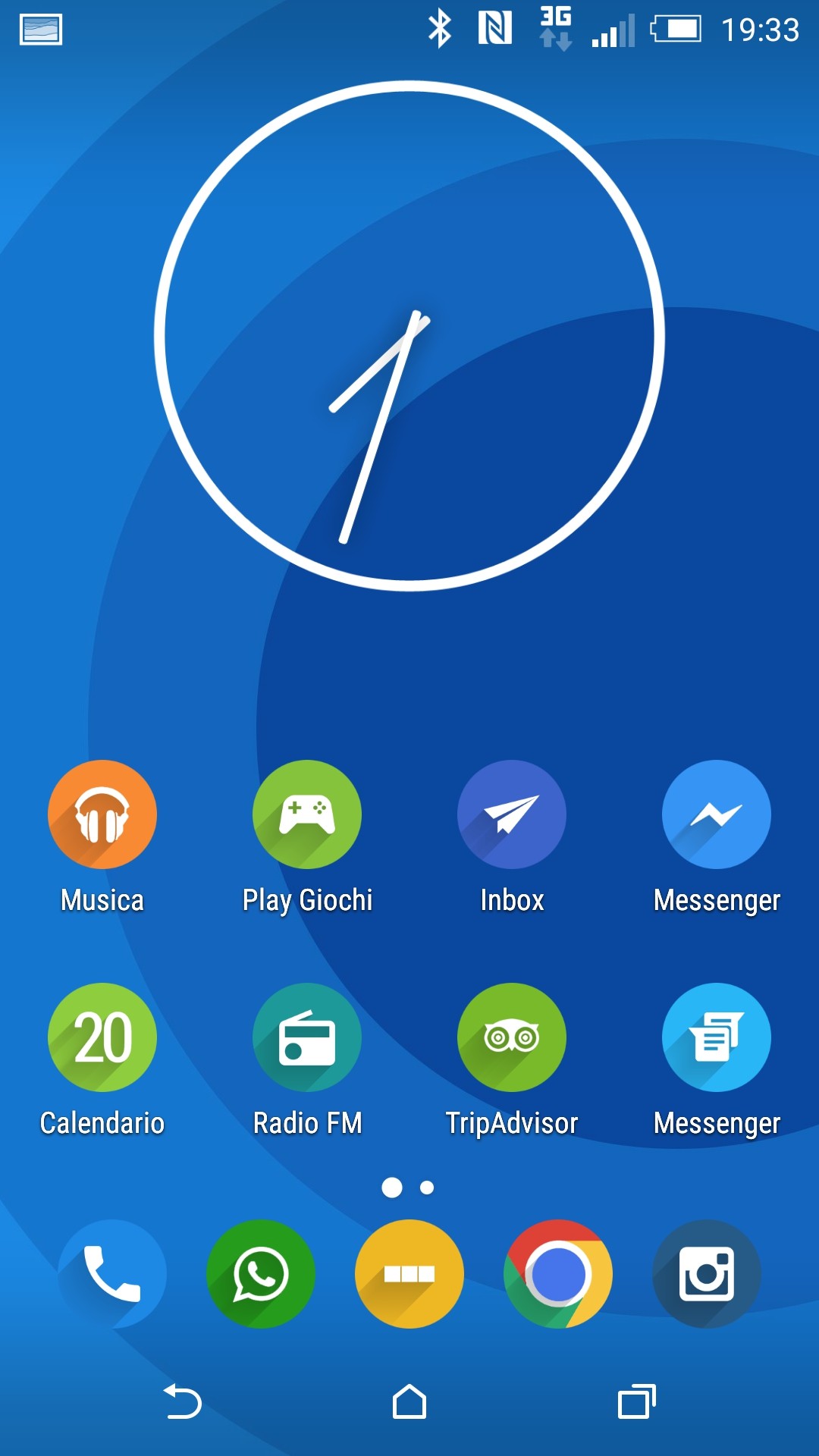Open TripAdvisor

pyautogui.click(x=512, y=1037)
